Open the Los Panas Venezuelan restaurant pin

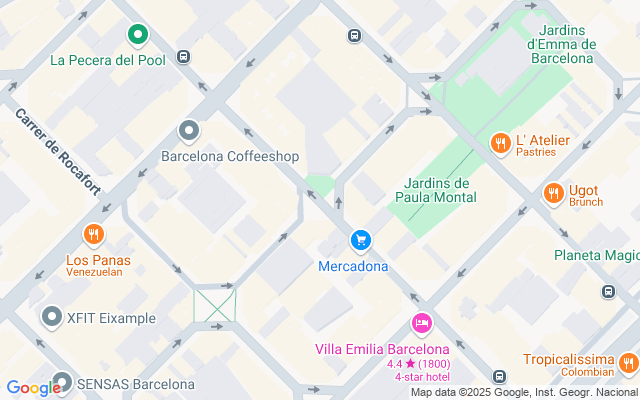(93, 234)
